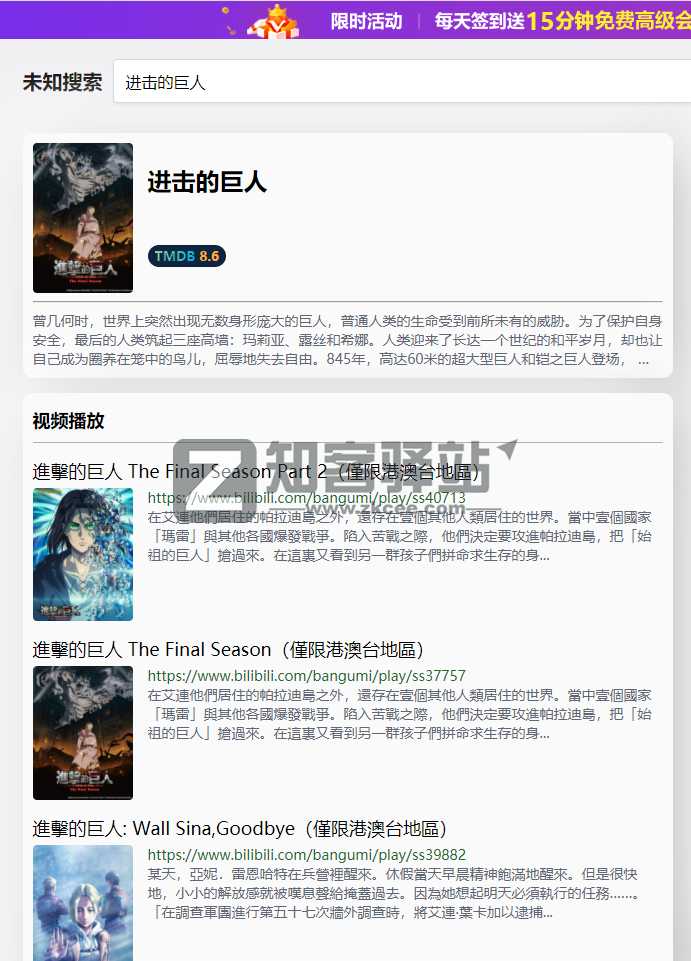Open the limited-time sign-in promotion banner
The image size is (691, 961).
[450, 20]
